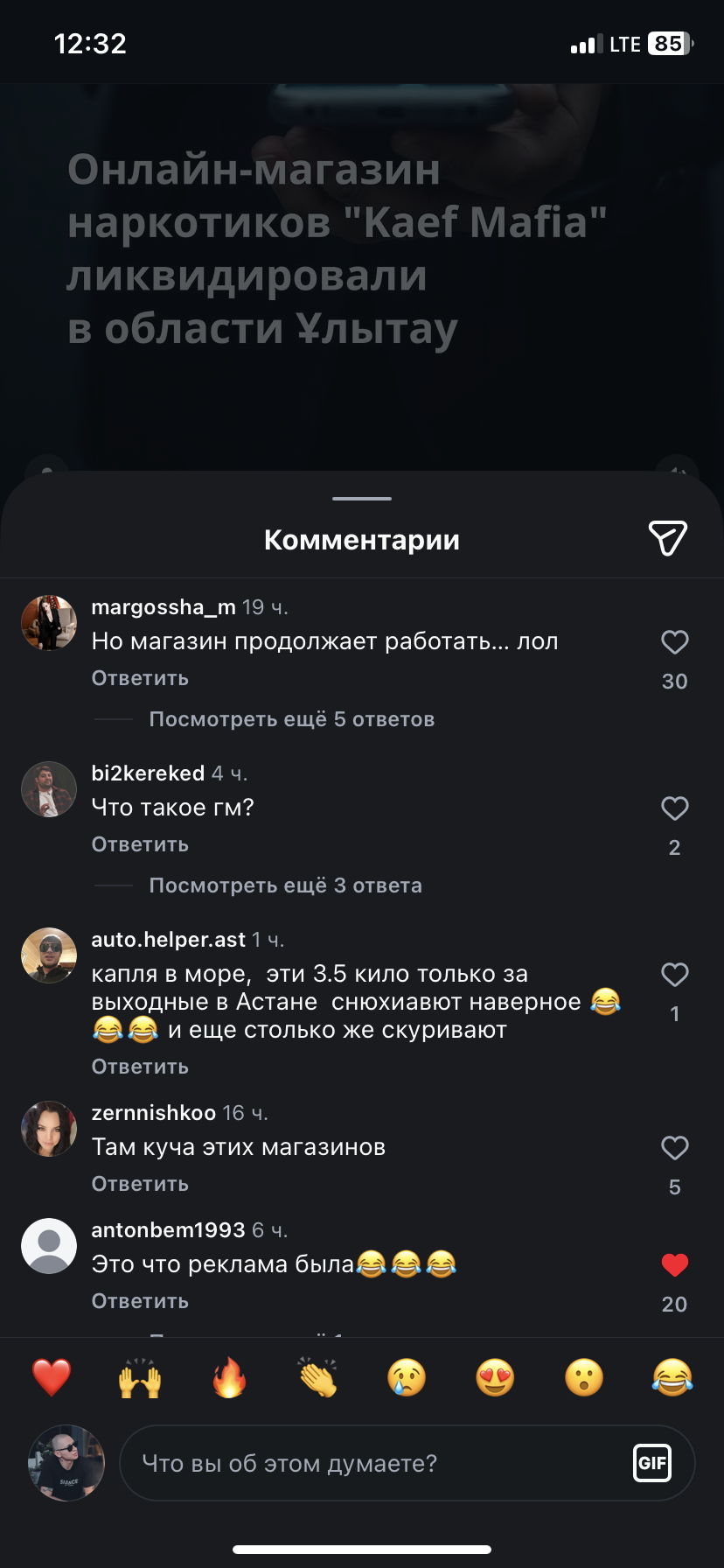Viewport: 724px width, 1568px height.
Task: Expand the 5 more replies under margossha_m
Action: click(x=291, y=719)
